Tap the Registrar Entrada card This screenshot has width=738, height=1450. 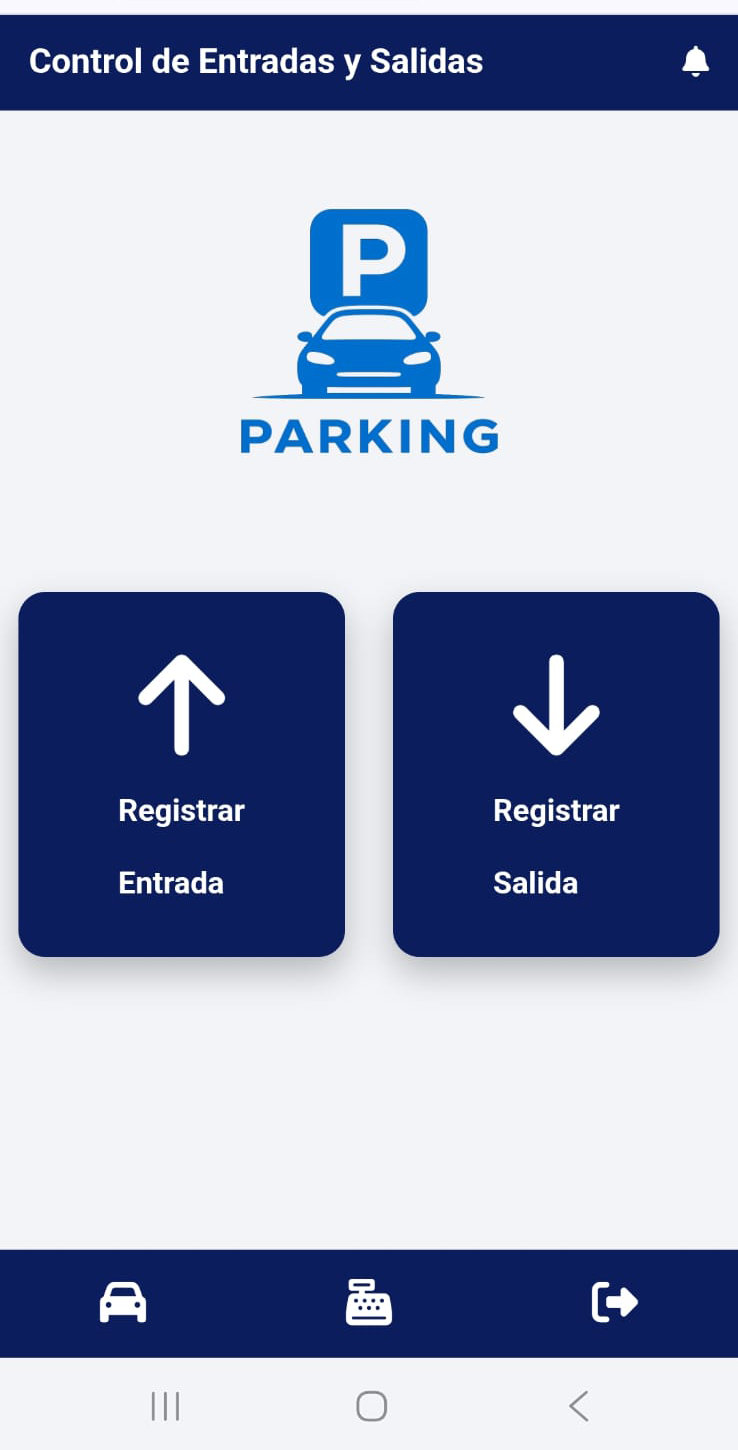(x=181, y=774)
